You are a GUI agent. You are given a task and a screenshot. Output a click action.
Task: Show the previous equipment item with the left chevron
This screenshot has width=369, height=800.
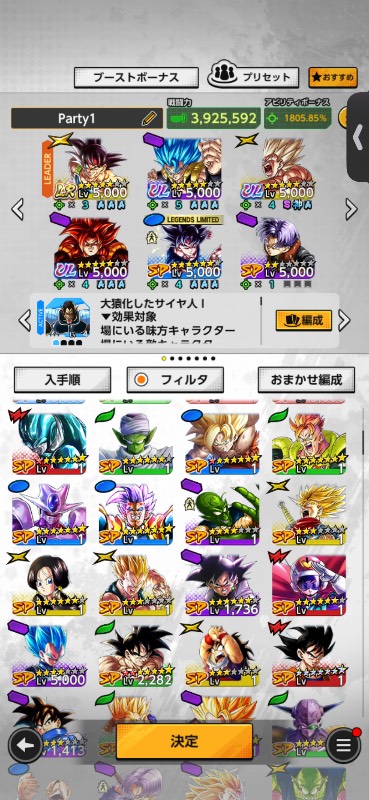coord(24,320)
